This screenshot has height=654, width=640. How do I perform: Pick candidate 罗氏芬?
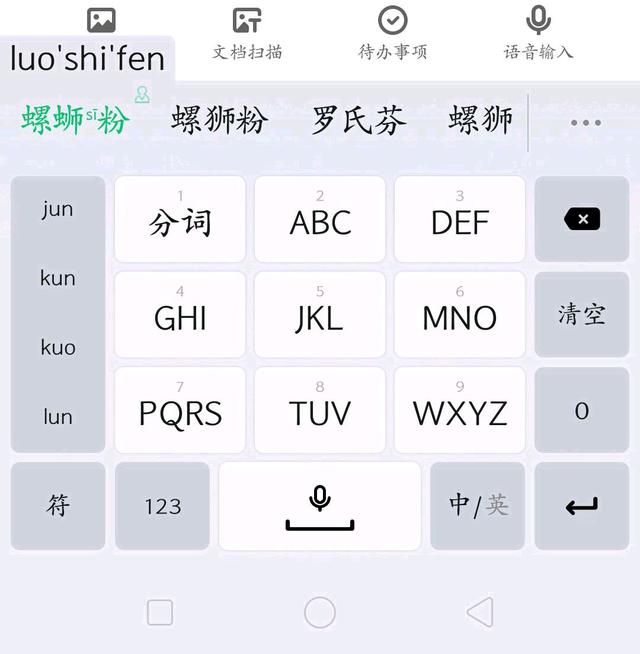click(359, 121)
